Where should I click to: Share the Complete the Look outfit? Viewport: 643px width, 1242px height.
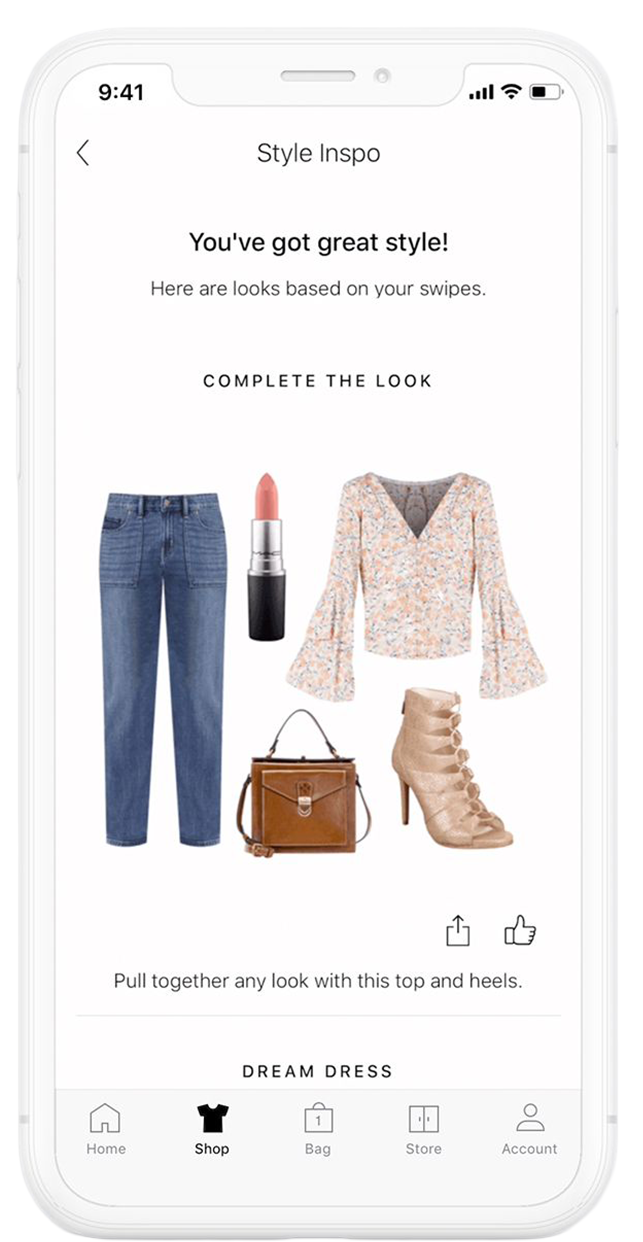(457, 931)
